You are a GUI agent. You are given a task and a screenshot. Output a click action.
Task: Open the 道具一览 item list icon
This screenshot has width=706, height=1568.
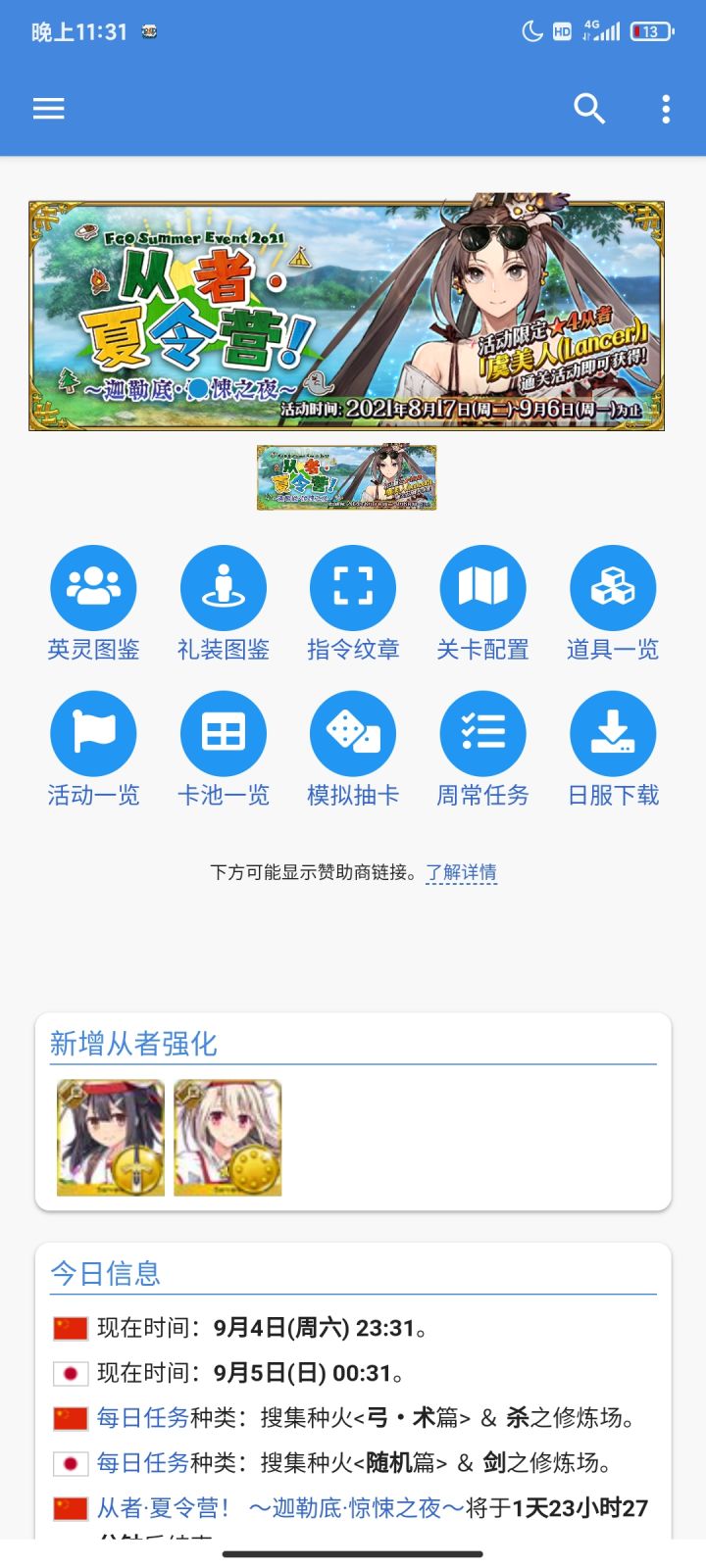click(x=612, y=586)
